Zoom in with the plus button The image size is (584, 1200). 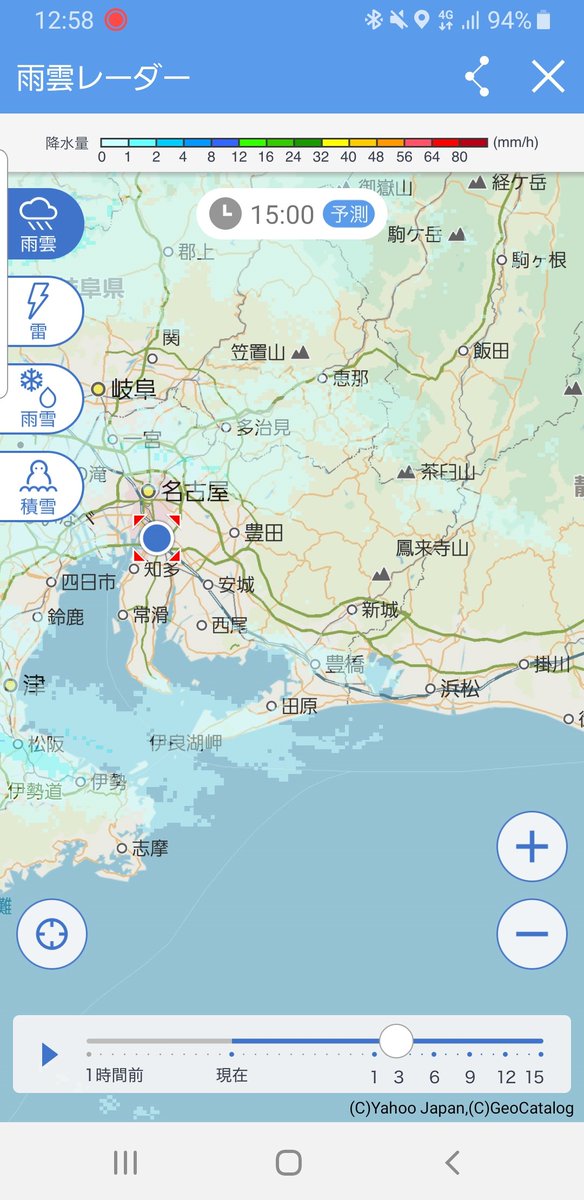coord(532,847)
